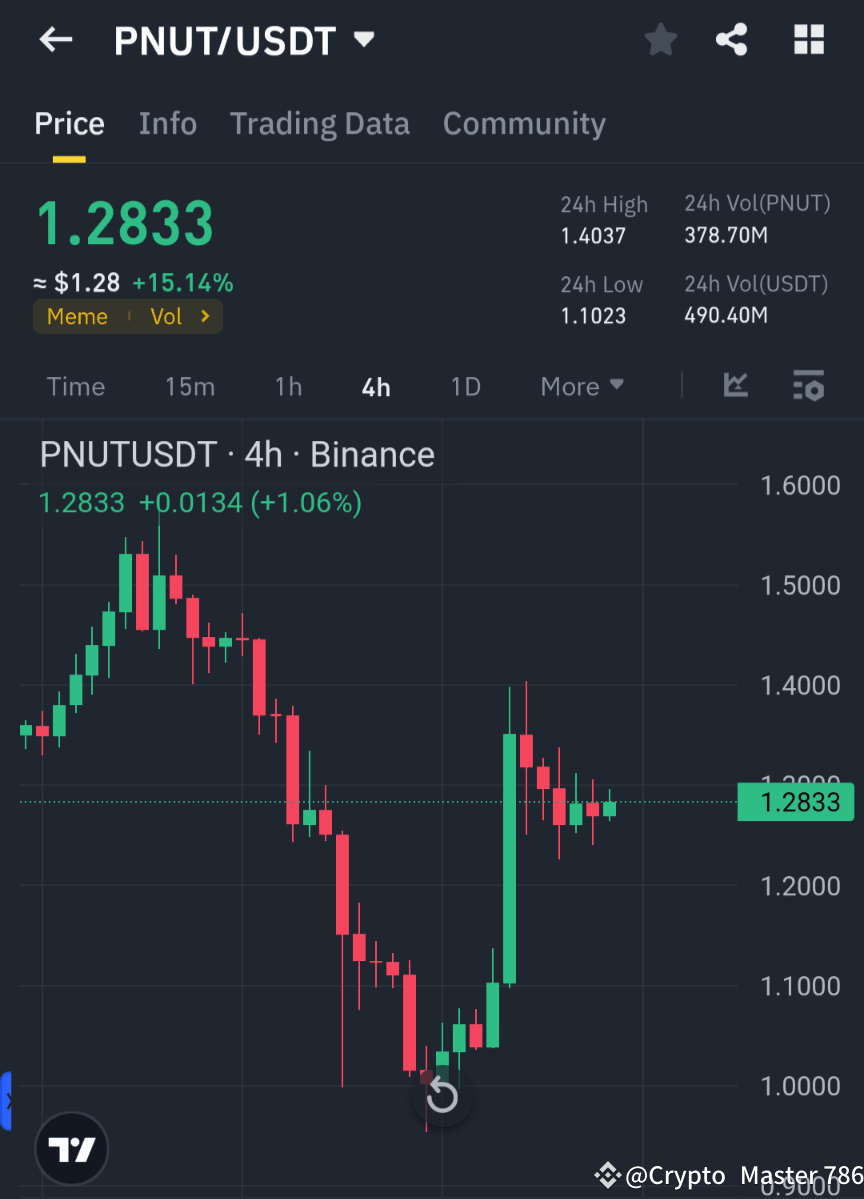Screen dimensions: 864x1199
Task: Tap the TradingView logo
Action: point(70,1148)
